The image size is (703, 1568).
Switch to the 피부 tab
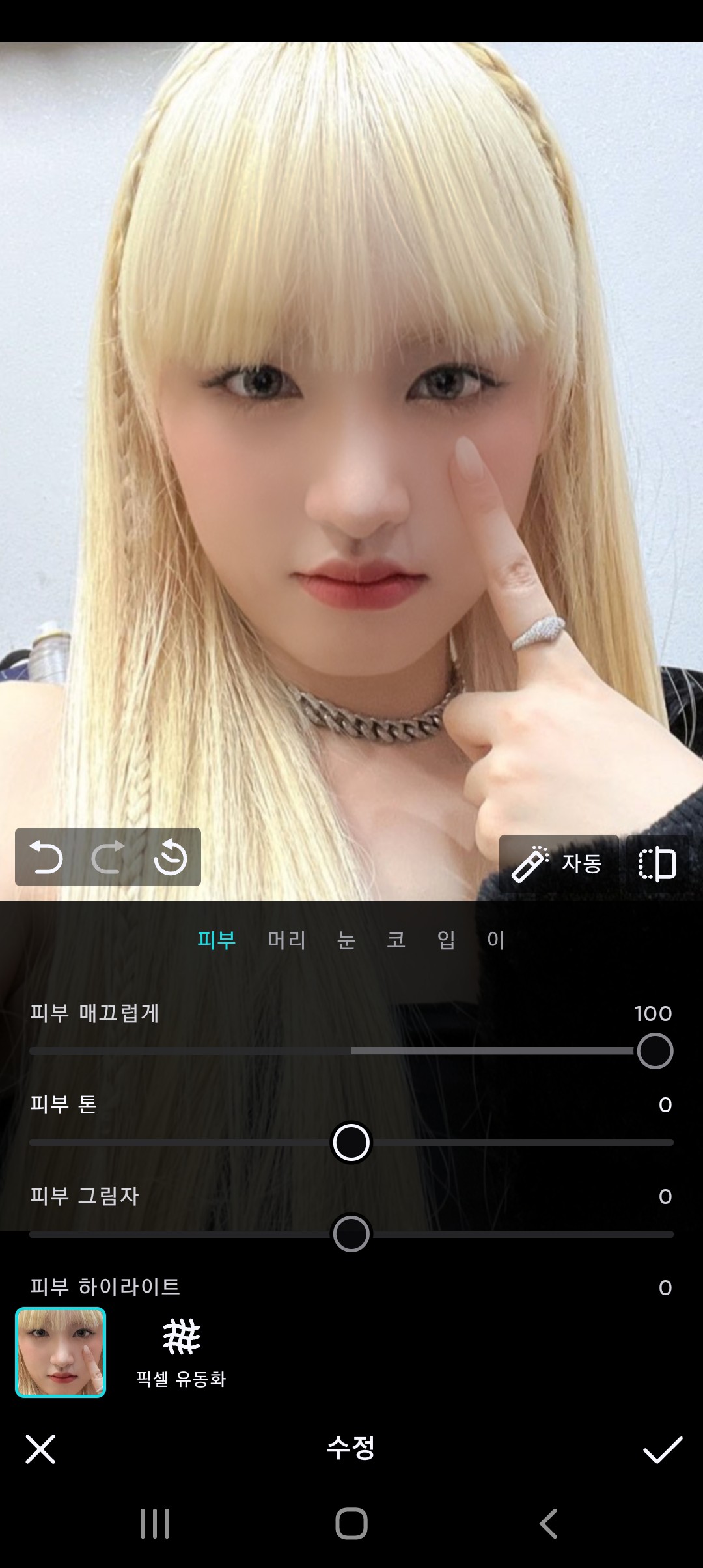[x=217, y=940]
